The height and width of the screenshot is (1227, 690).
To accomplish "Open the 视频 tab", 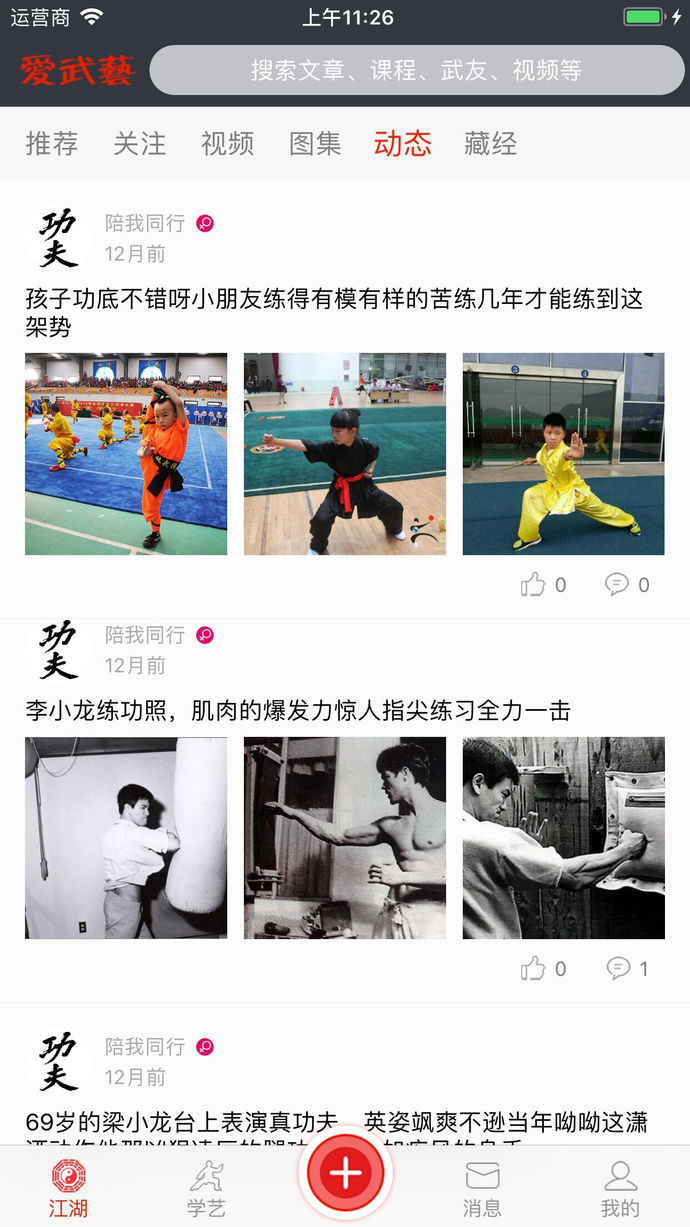I will pyautogui.click(x=227, y=144).
